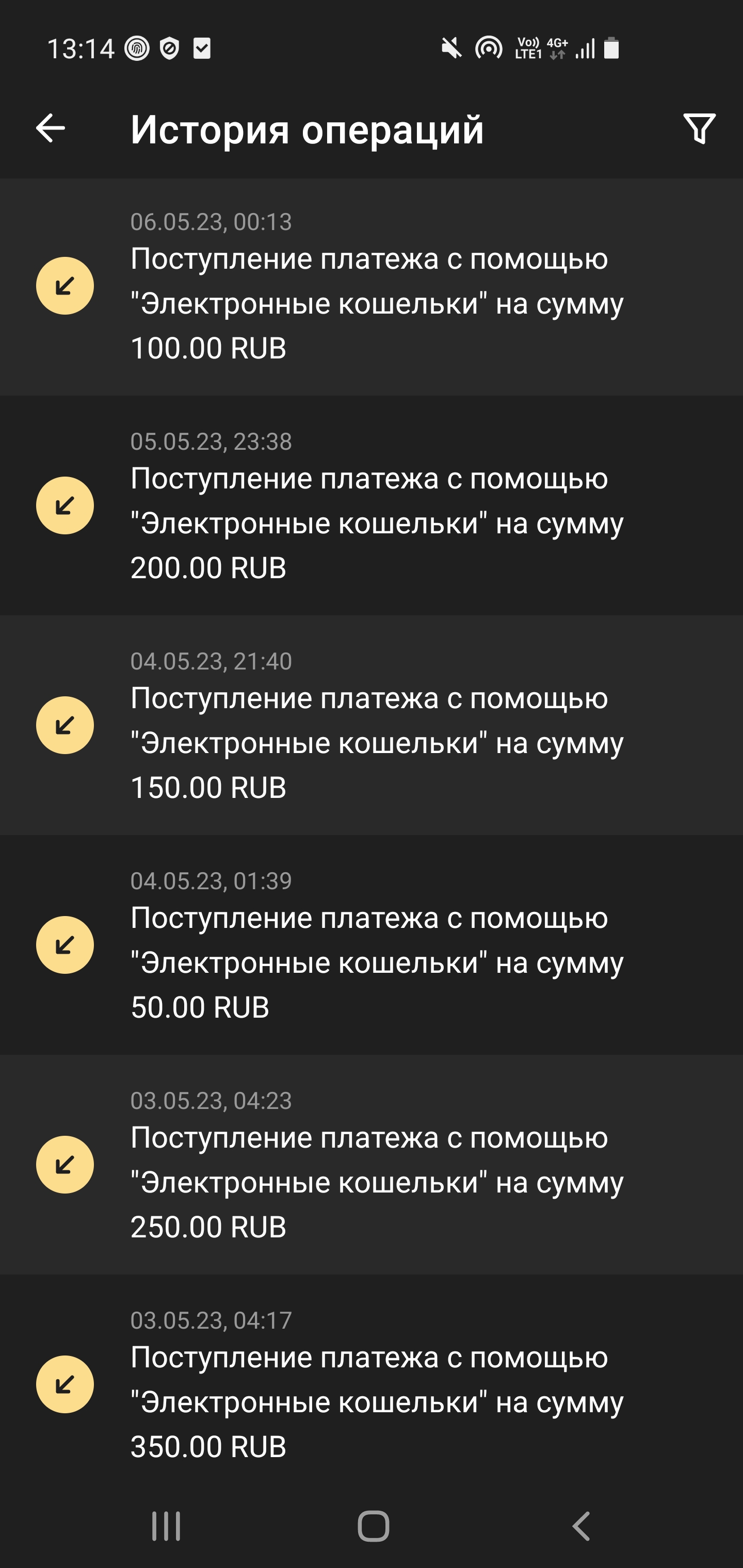
Task: Tap the system home button
Action: tap(373, 1526)
